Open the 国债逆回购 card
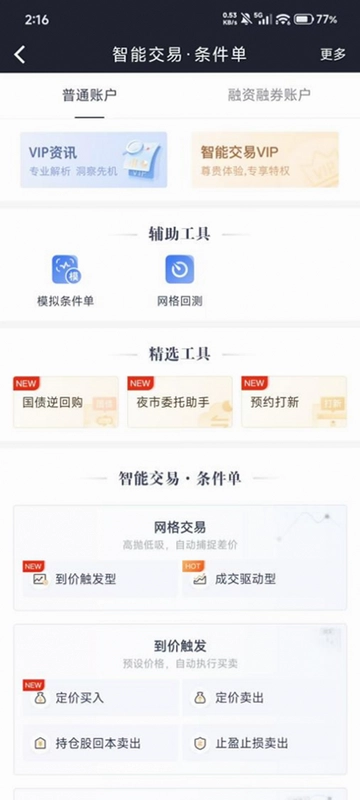360x800 pixels. point(66,402)
